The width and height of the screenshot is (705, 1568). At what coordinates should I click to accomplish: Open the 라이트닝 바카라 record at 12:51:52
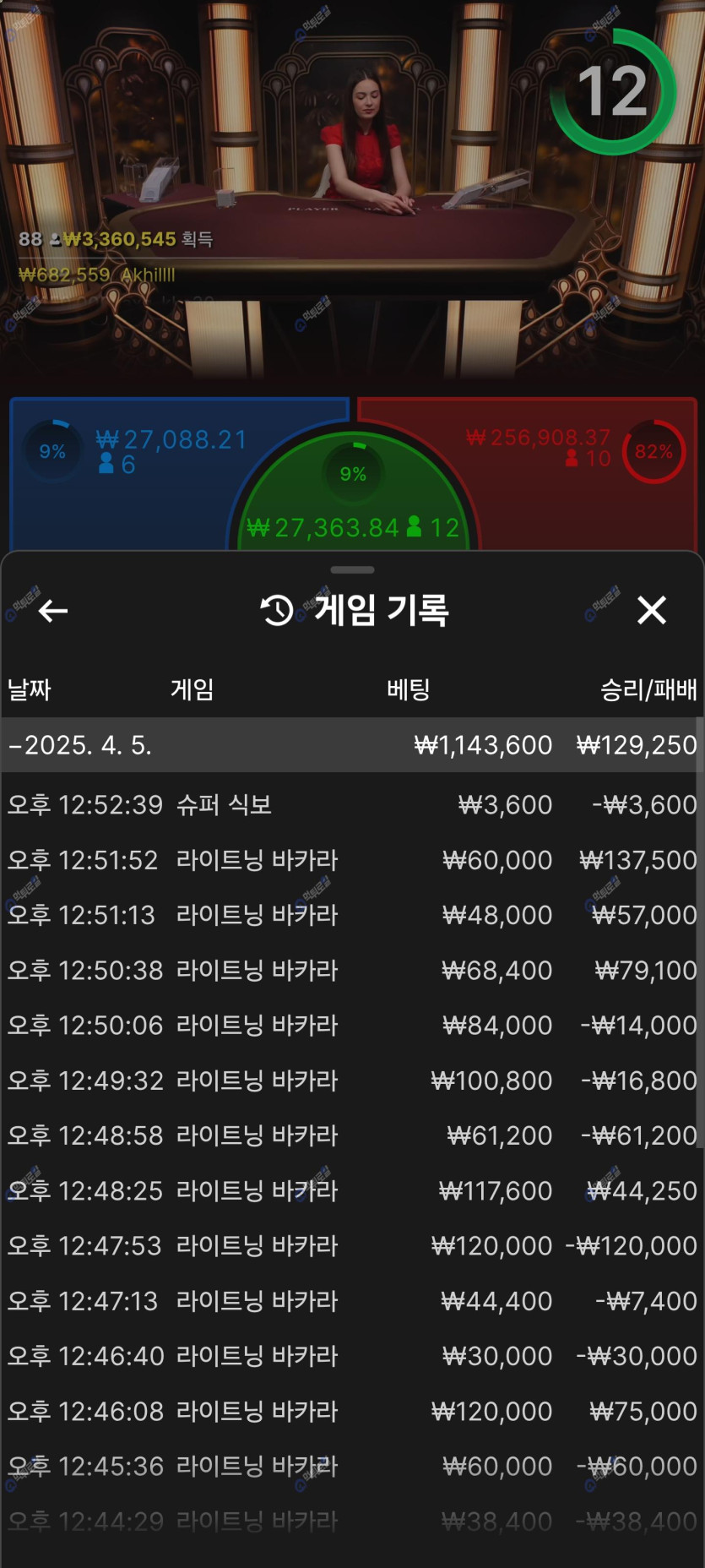click(351, 860)
